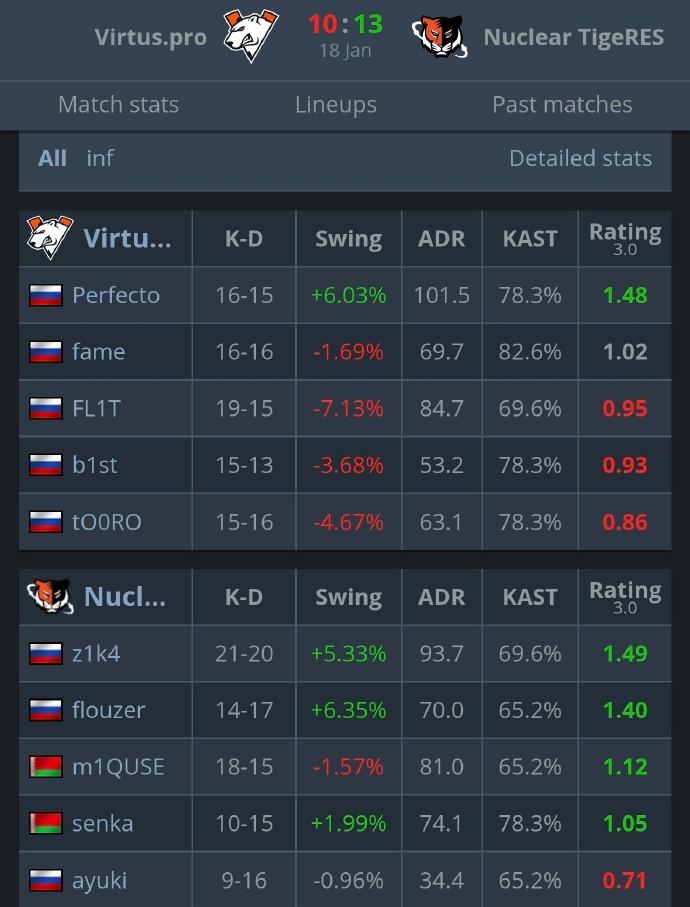
Task: Open ayuki's player profile
Action: tap(99, 881)
